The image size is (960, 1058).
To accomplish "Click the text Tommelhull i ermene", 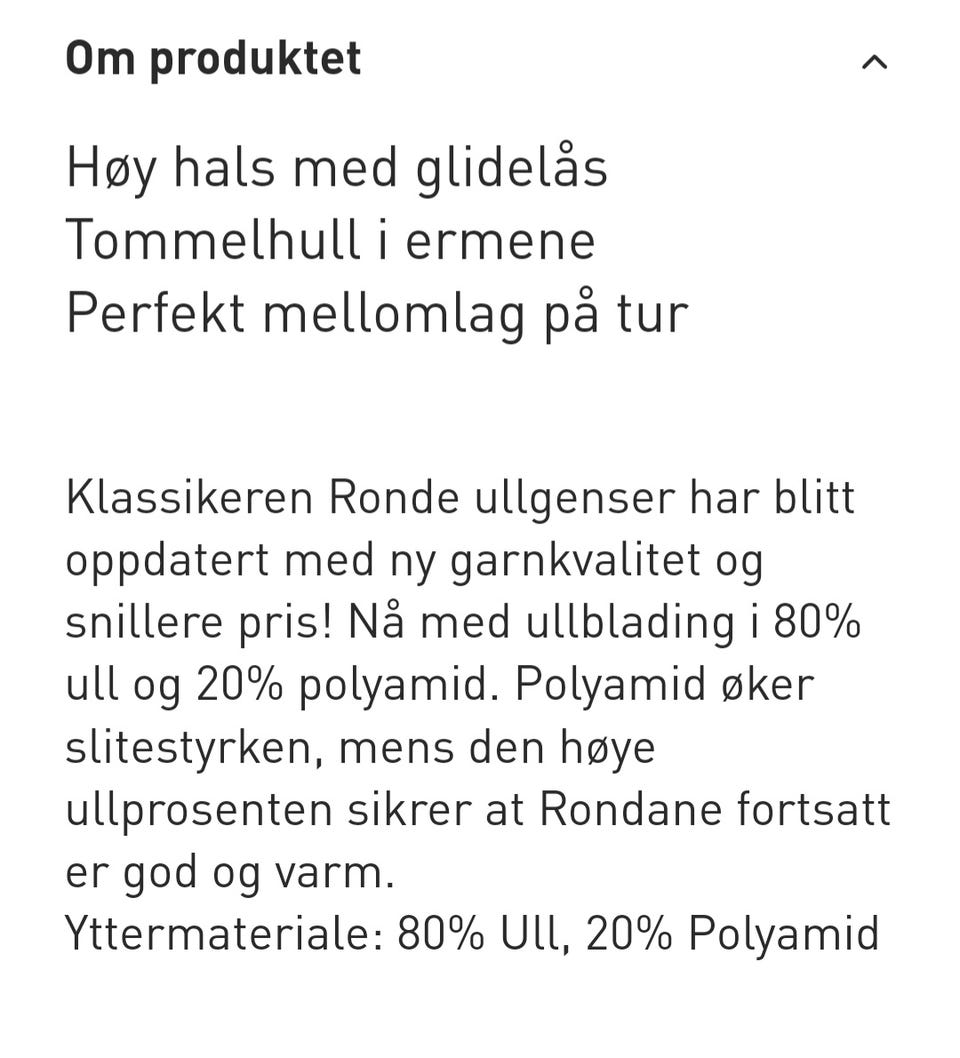I will pyautogui.click(x=330, y=240).
